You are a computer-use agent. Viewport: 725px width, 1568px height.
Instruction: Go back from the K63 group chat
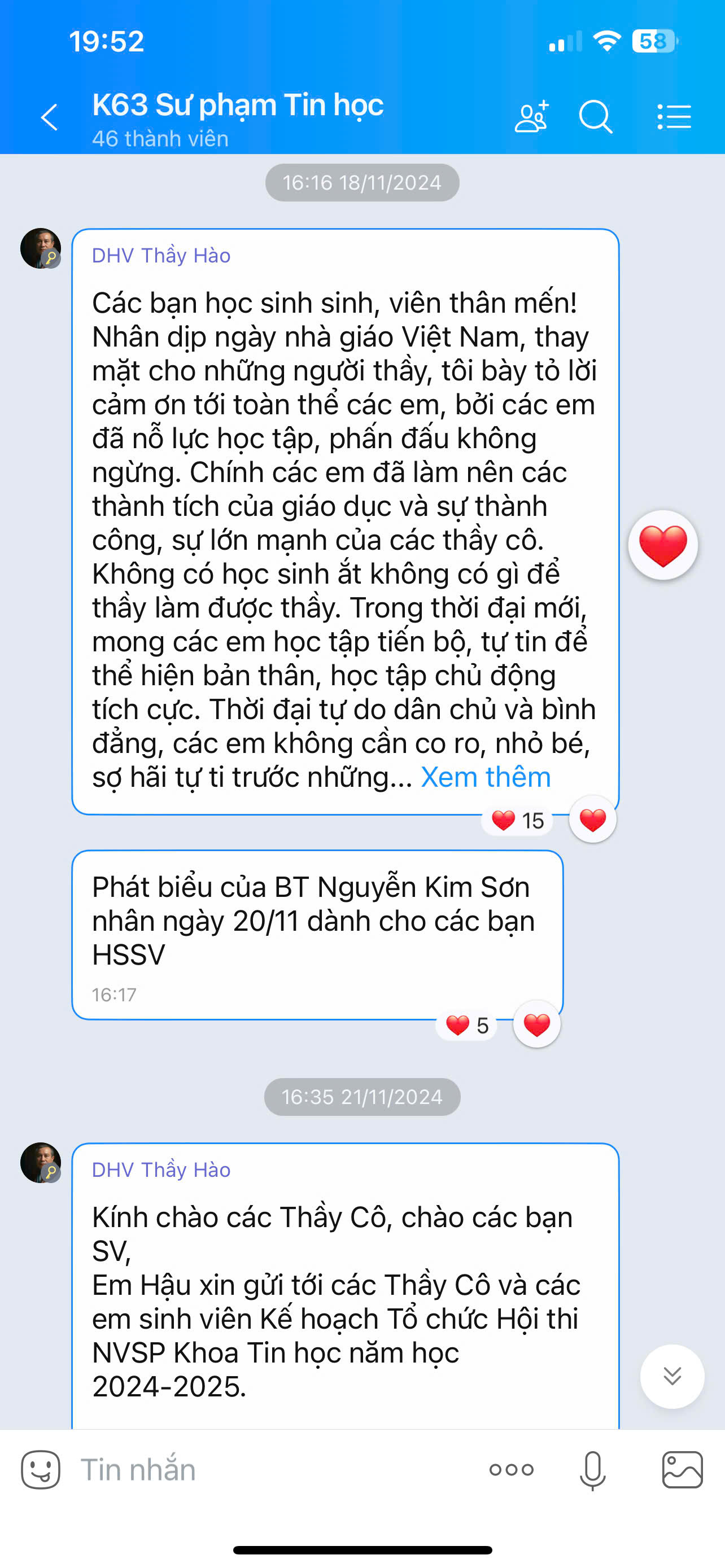pos(49,117)
